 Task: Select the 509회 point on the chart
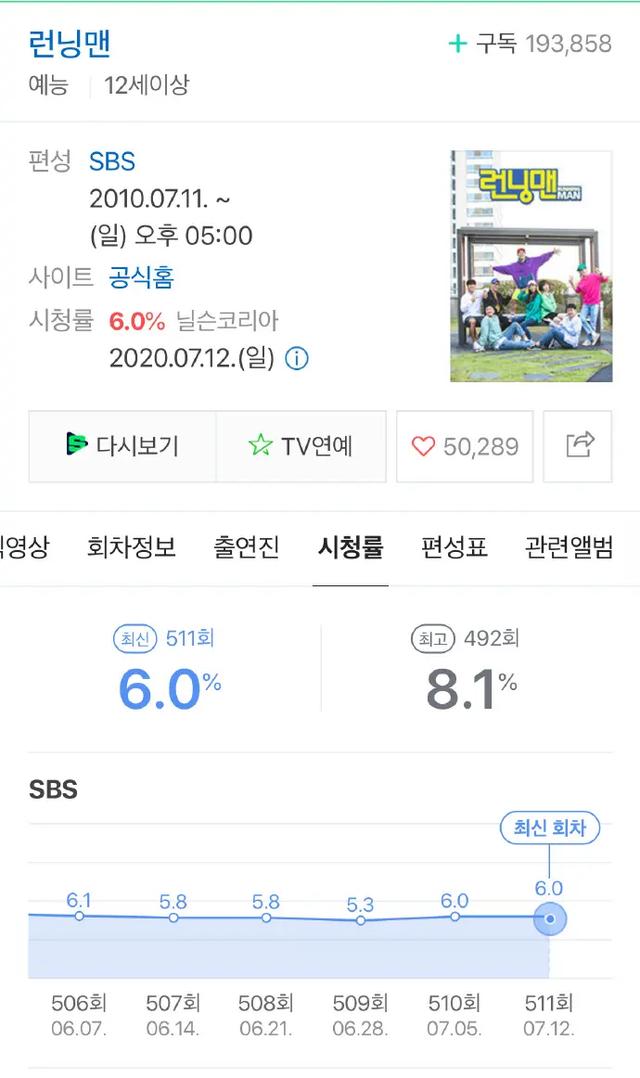pyautogui.click(x=361, y=920)
